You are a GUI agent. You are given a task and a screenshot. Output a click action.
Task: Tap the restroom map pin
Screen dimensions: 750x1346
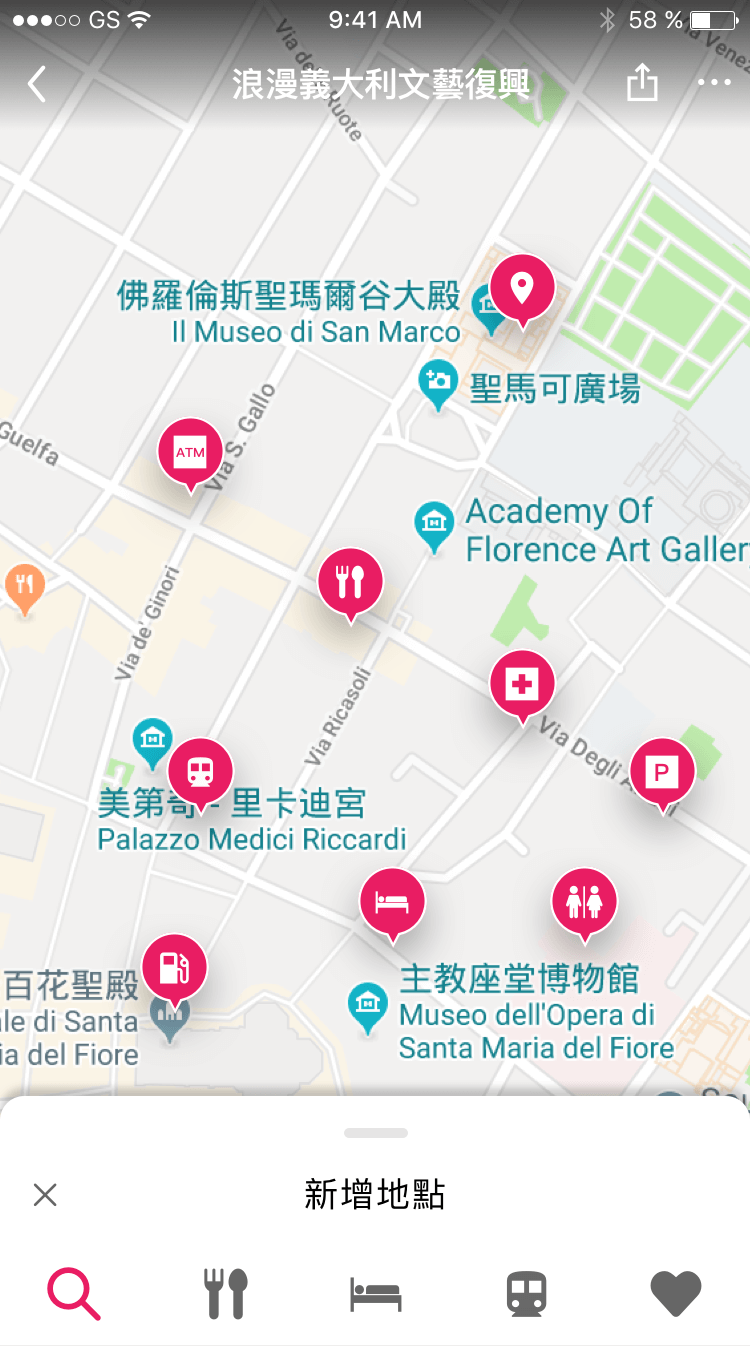point(584,901)
